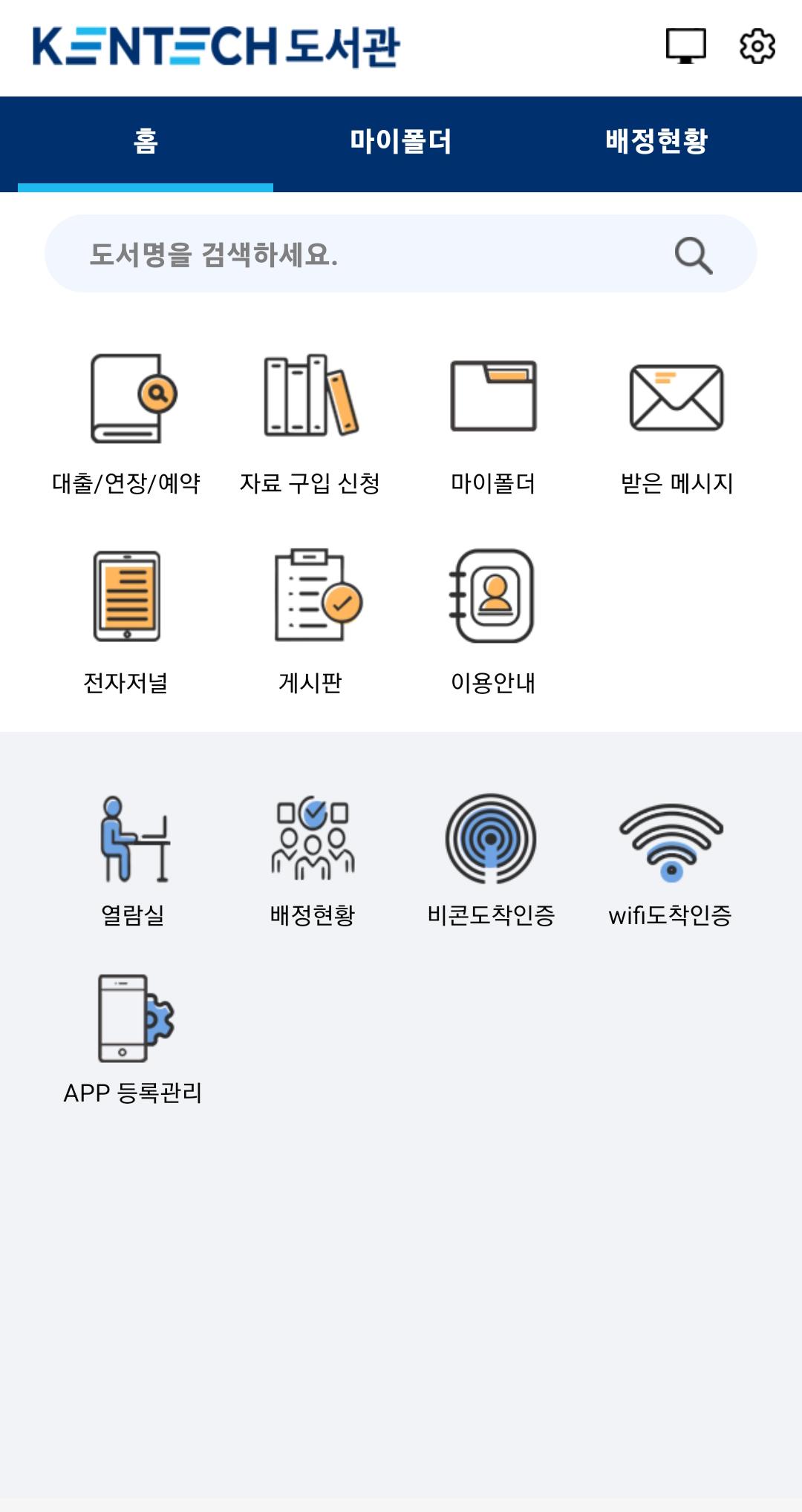The width and height of the screenshot is (802, 1512).
Task: Switch to the 마이폴더 tab
Action: coord(401,141)
